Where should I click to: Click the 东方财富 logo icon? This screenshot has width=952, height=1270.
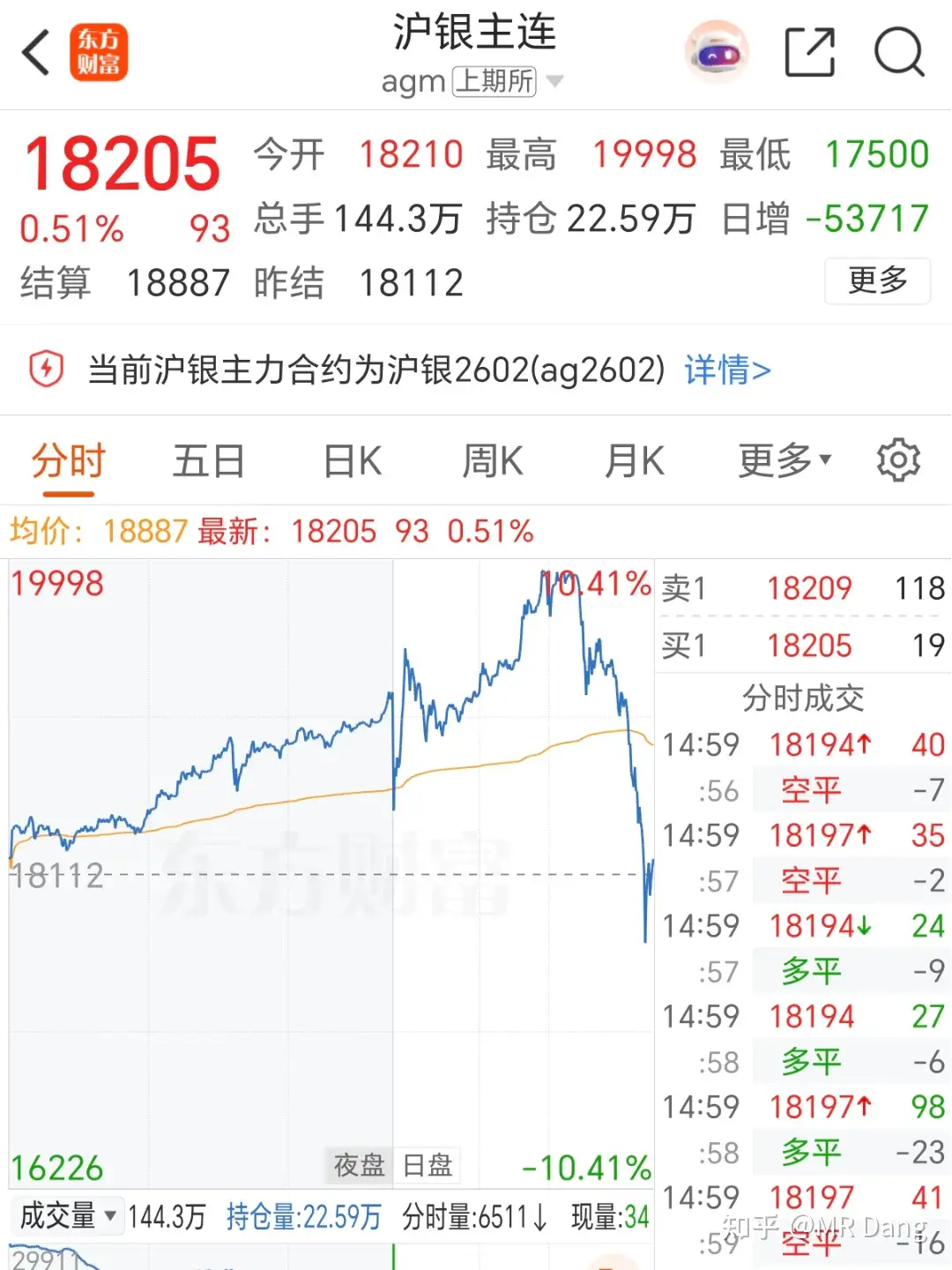coord(100,53)
